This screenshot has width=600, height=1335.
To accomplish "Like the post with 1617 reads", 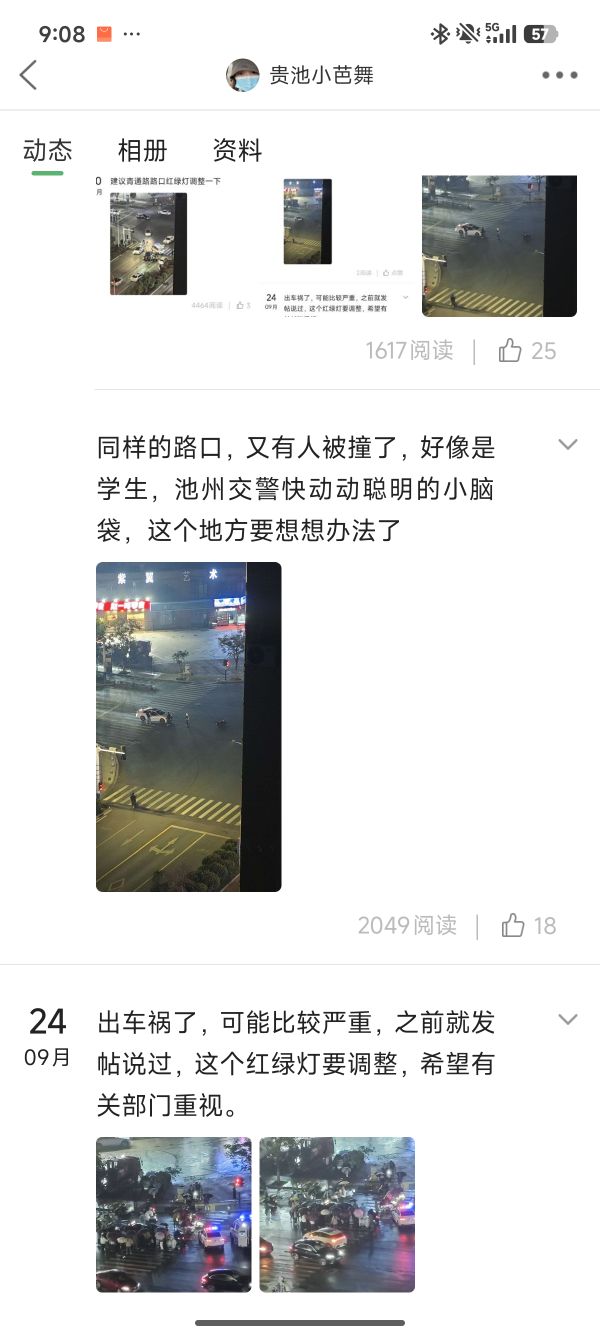I will click(527, 350).
